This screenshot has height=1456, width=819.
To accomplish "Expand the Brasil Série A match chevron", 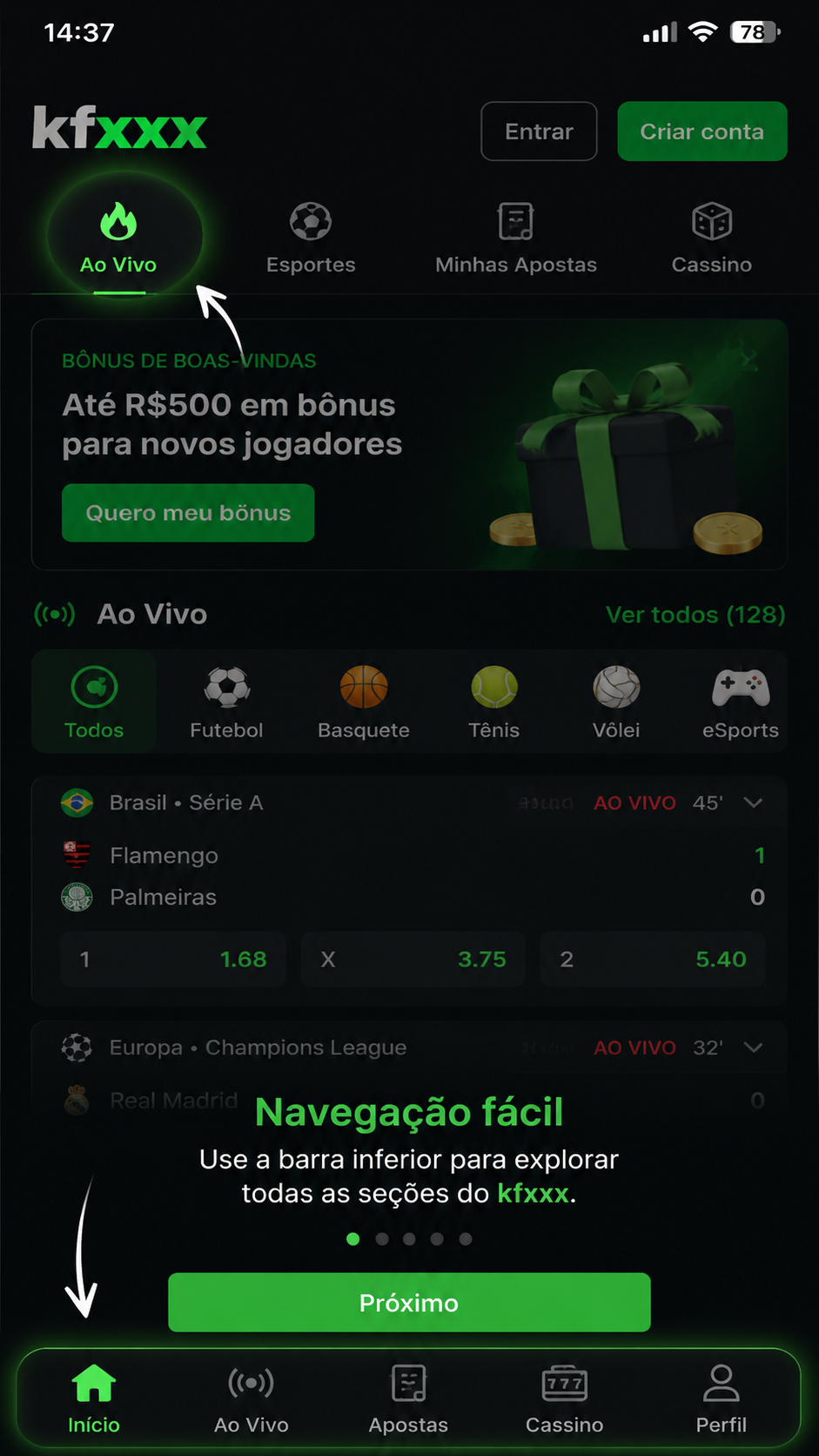I will coord(754,803).
